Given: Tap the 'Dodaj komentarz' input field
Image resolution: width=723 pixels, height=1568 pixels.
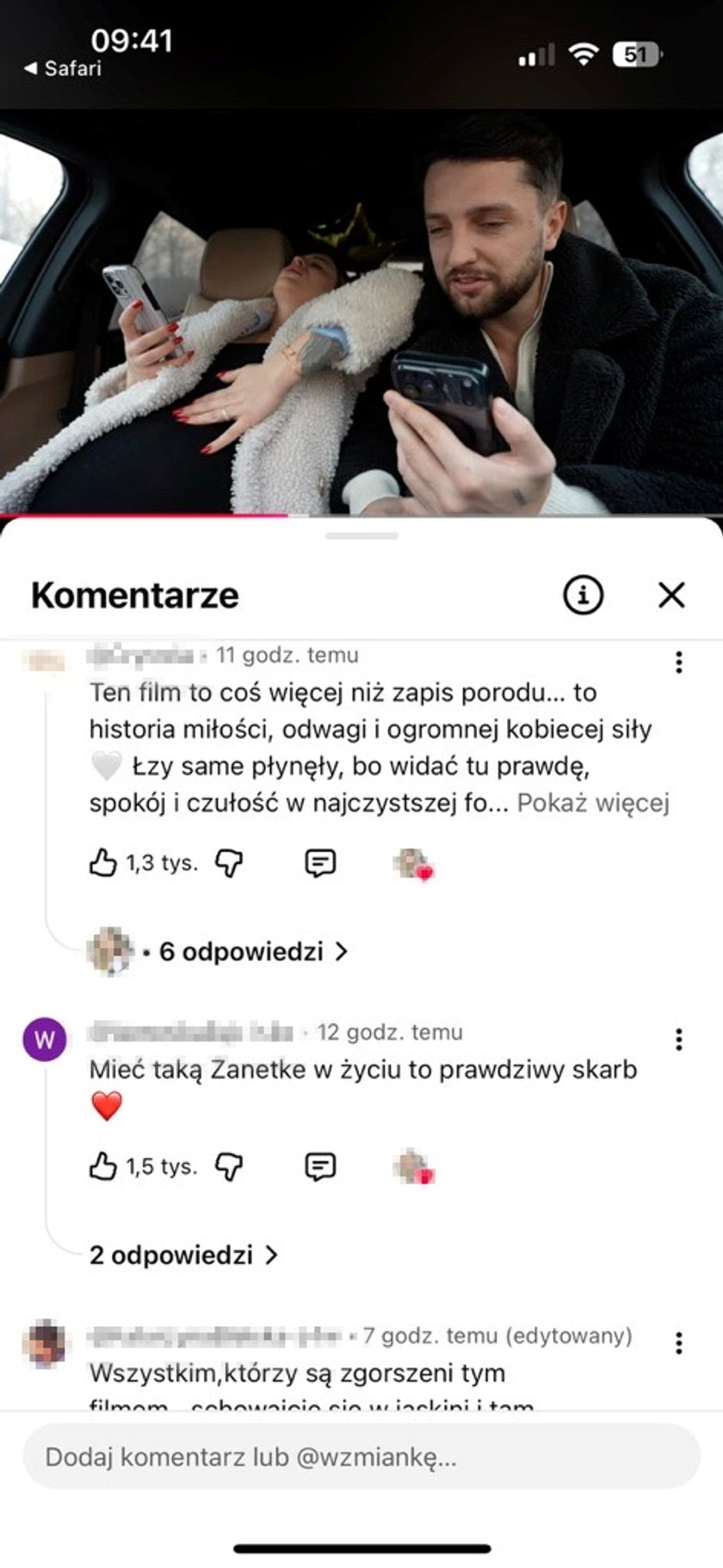Looking at the screenshot, I should tap(361, 1457).
